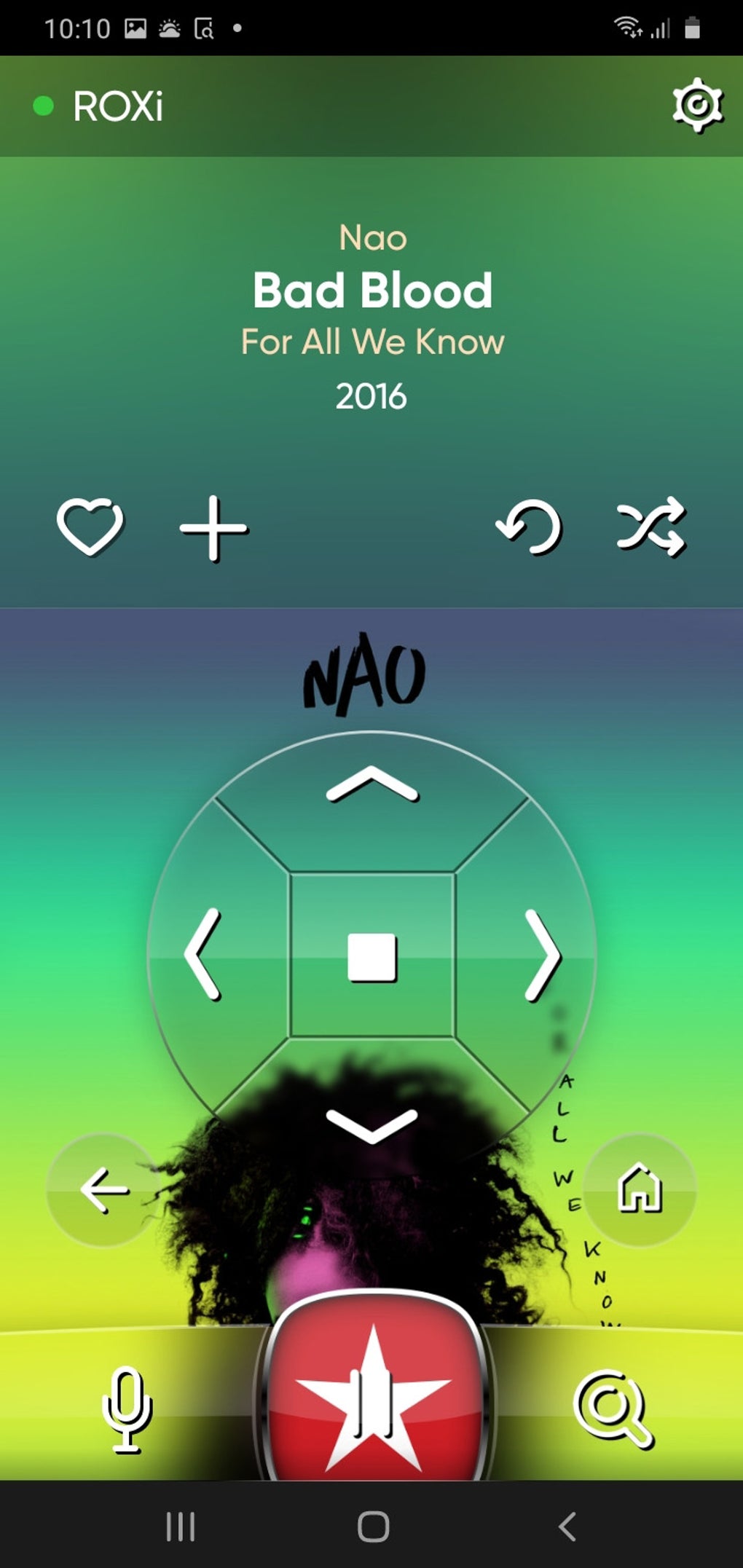This screenshot has width=743, height=1568.
Task: Navigate up using the D-pad chevron
Action: 371,785
